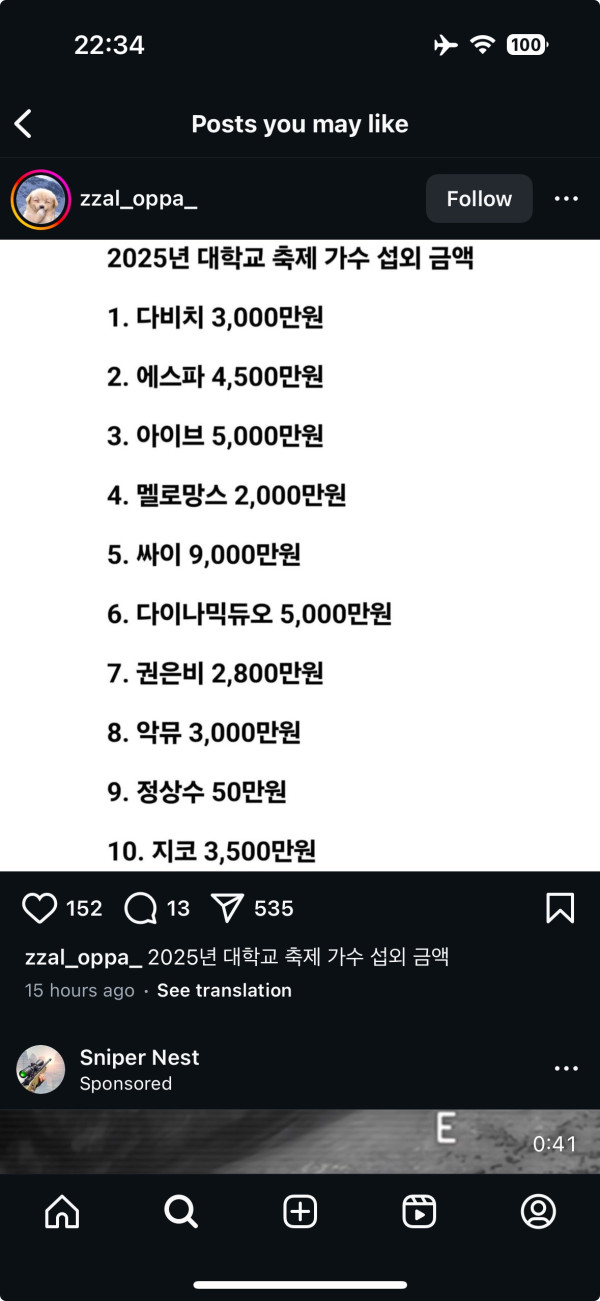This screenshot has width=600, height=1301.
Task: Open overflow menu on zzal_oppa_ post
Action: point(566,199)
